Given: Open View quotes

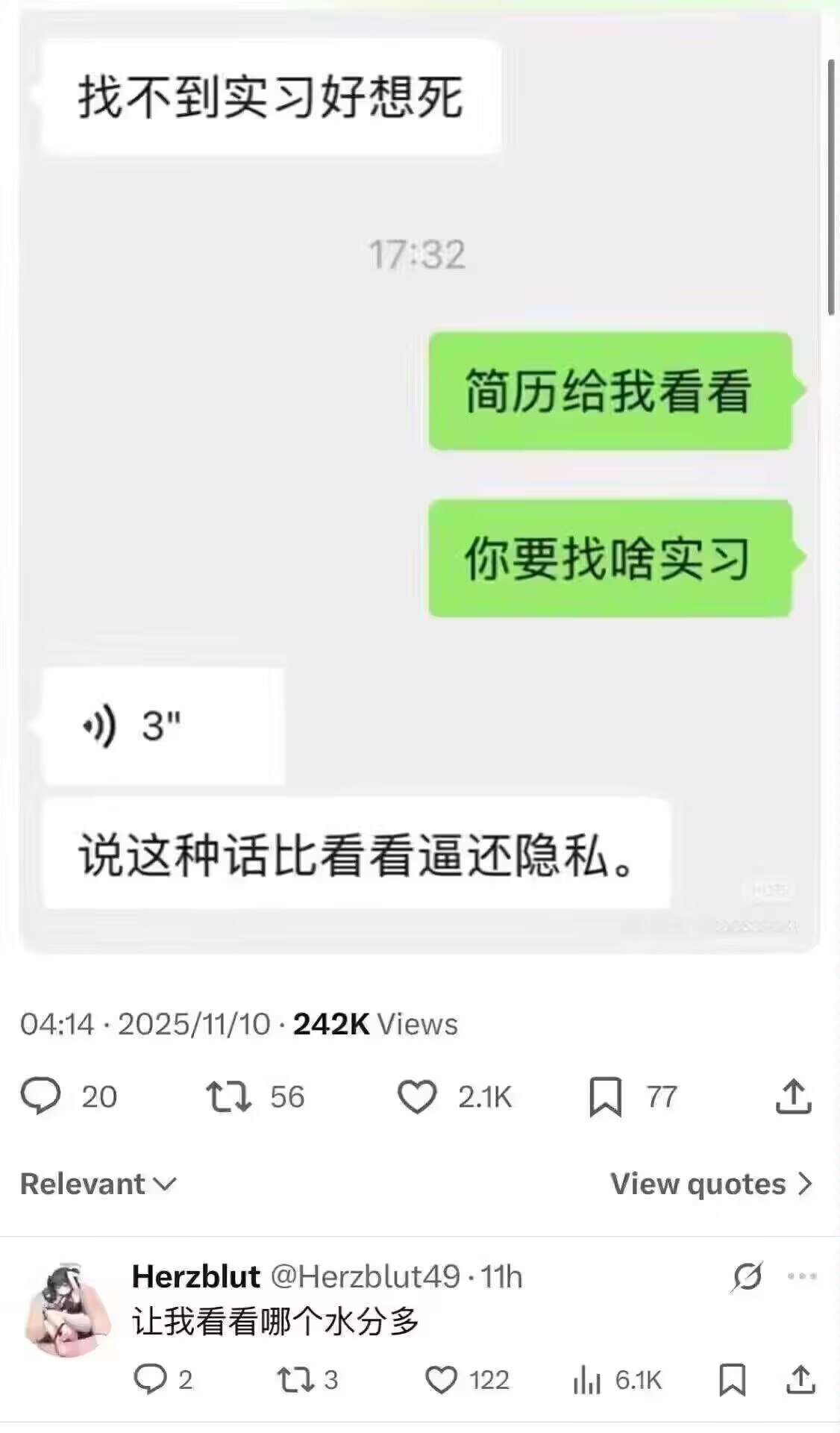Looking at the screenshot, I should 710,1184.
